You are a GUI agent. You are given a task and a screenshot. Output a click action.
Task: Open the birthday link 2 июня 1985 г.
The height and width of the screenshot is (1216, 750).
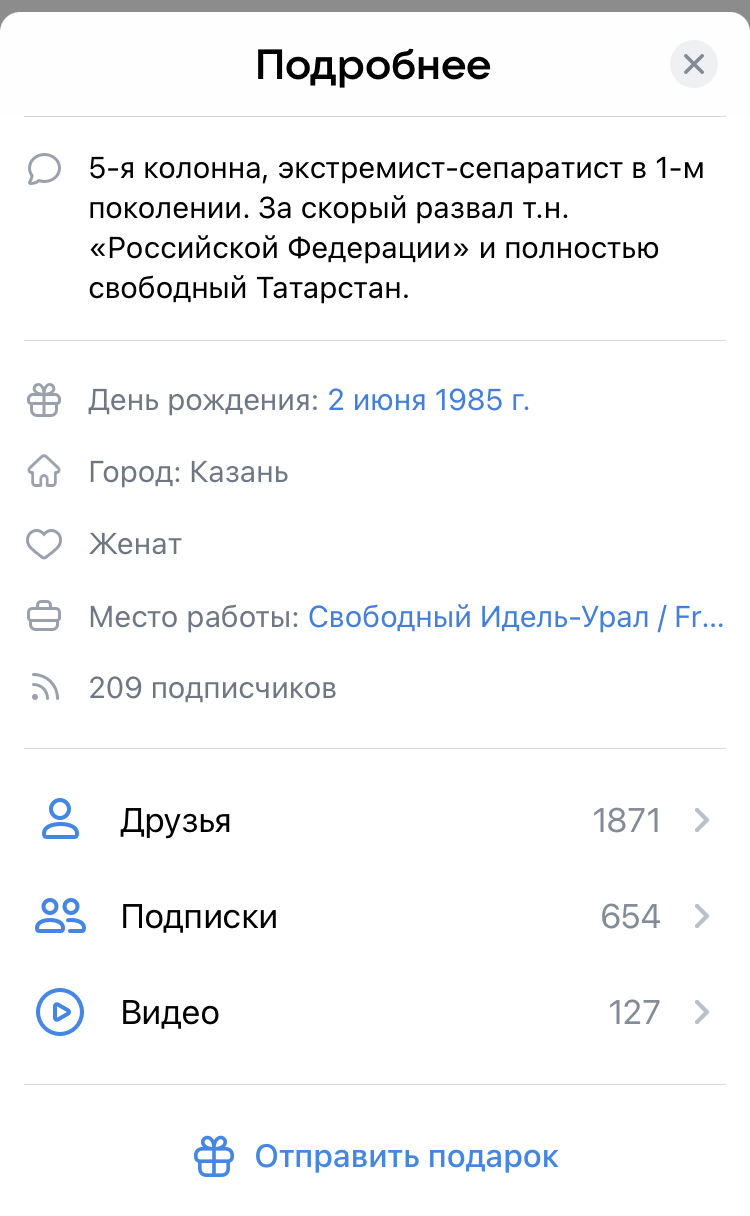(x=428, y=401)
